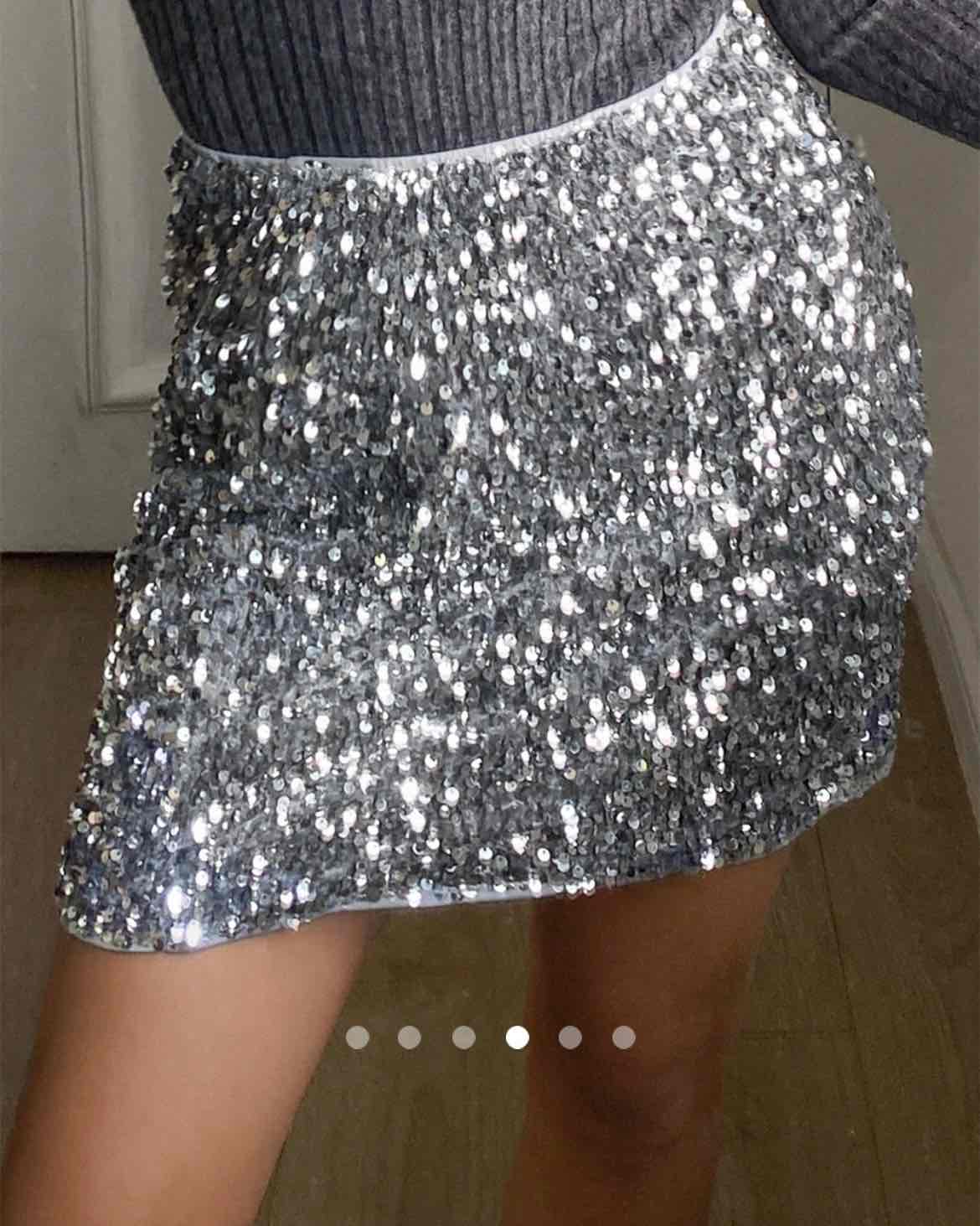Jump to the first photo indicator dot

tap(357, 1037)
